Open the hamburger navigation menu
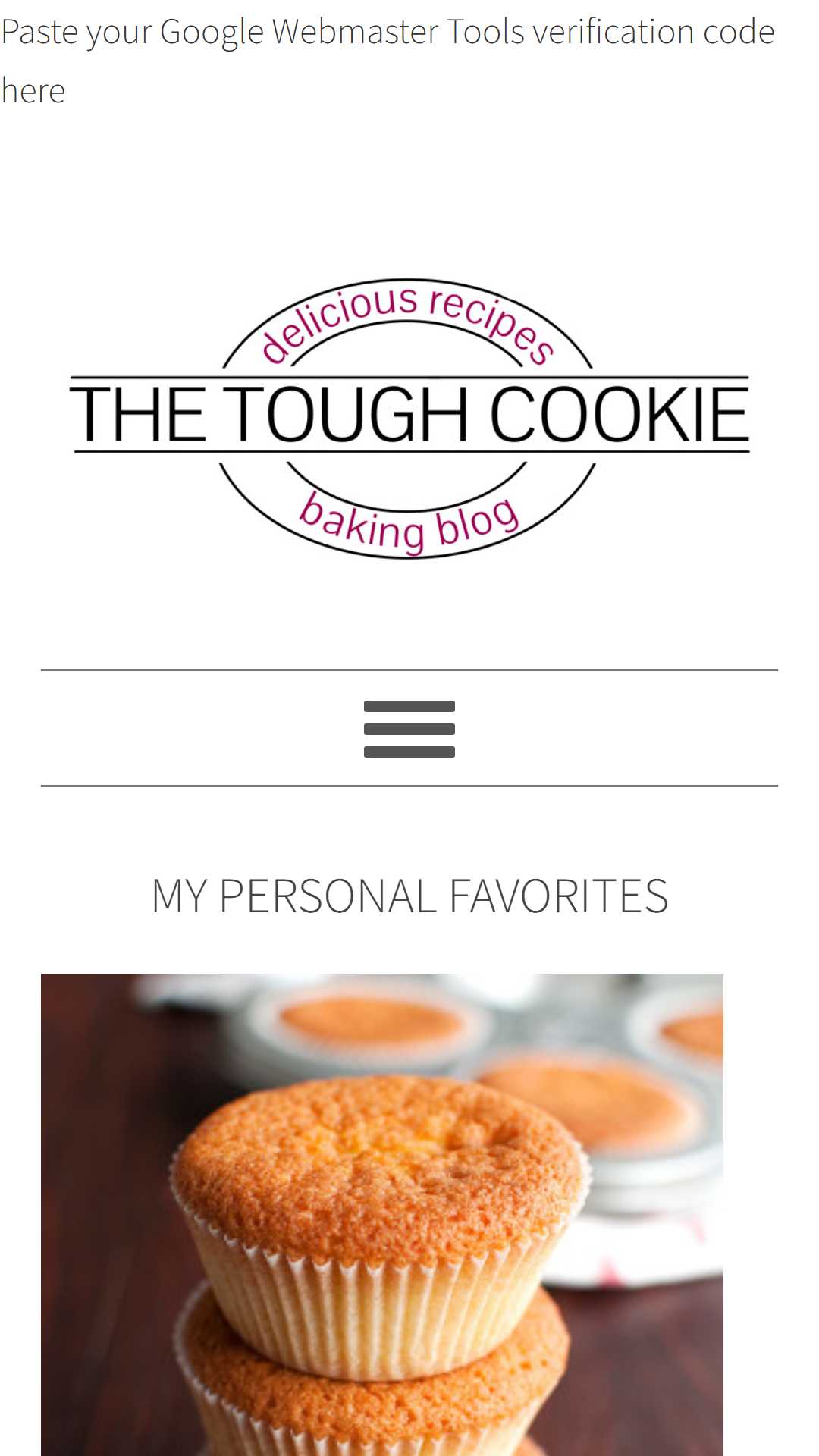 pos(409,729)
